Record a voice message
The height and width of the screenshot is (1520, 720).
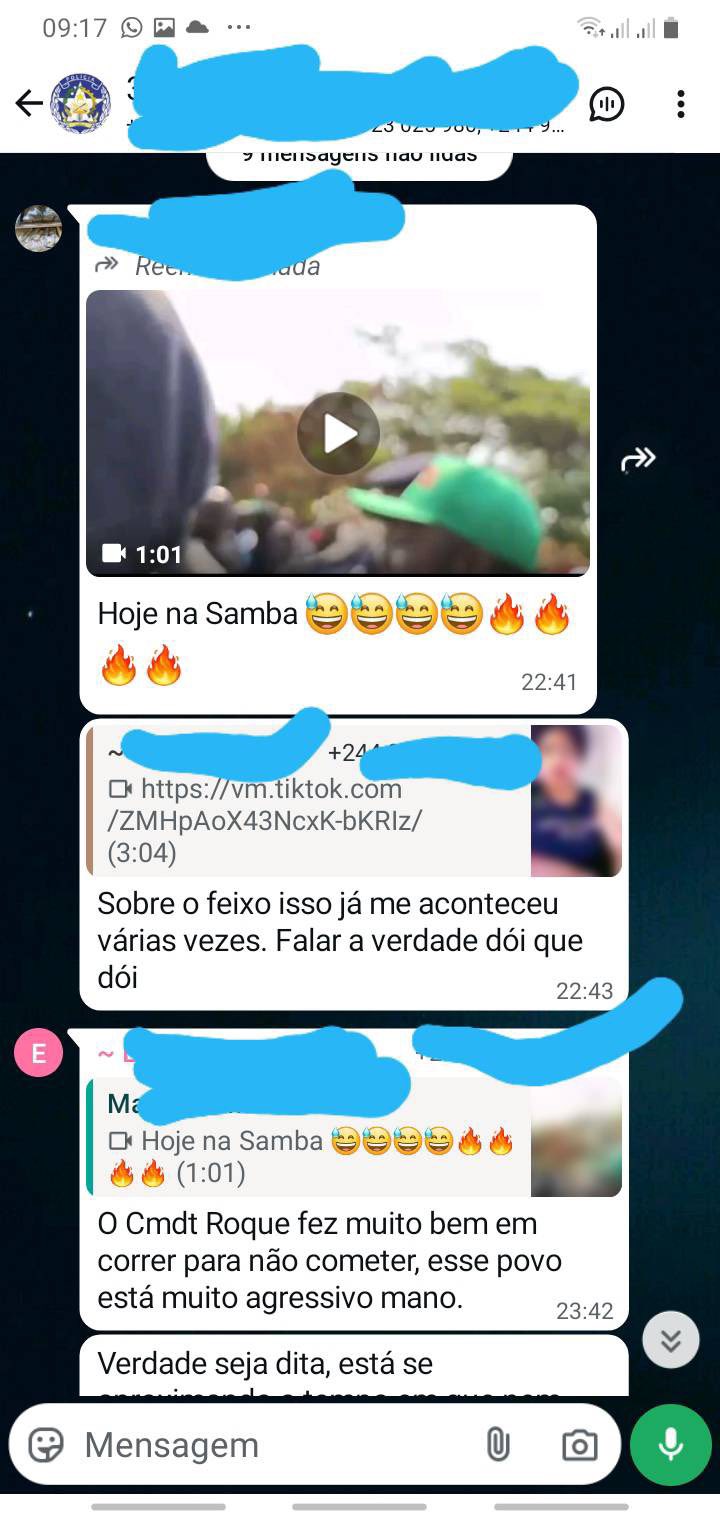coord(670,1445)
